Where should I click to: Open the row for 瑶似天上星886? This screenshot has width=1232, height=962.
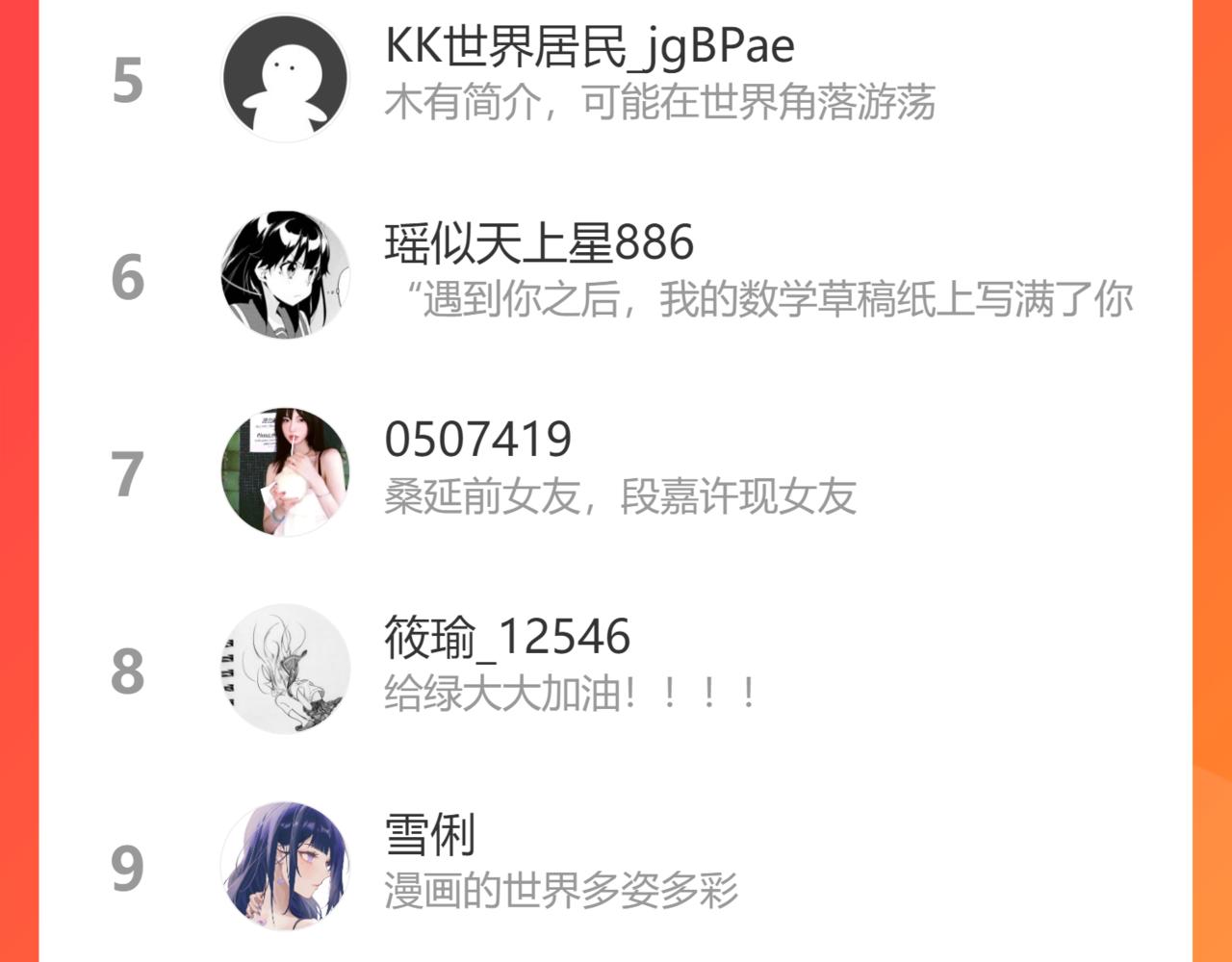[x=539, y=242]
